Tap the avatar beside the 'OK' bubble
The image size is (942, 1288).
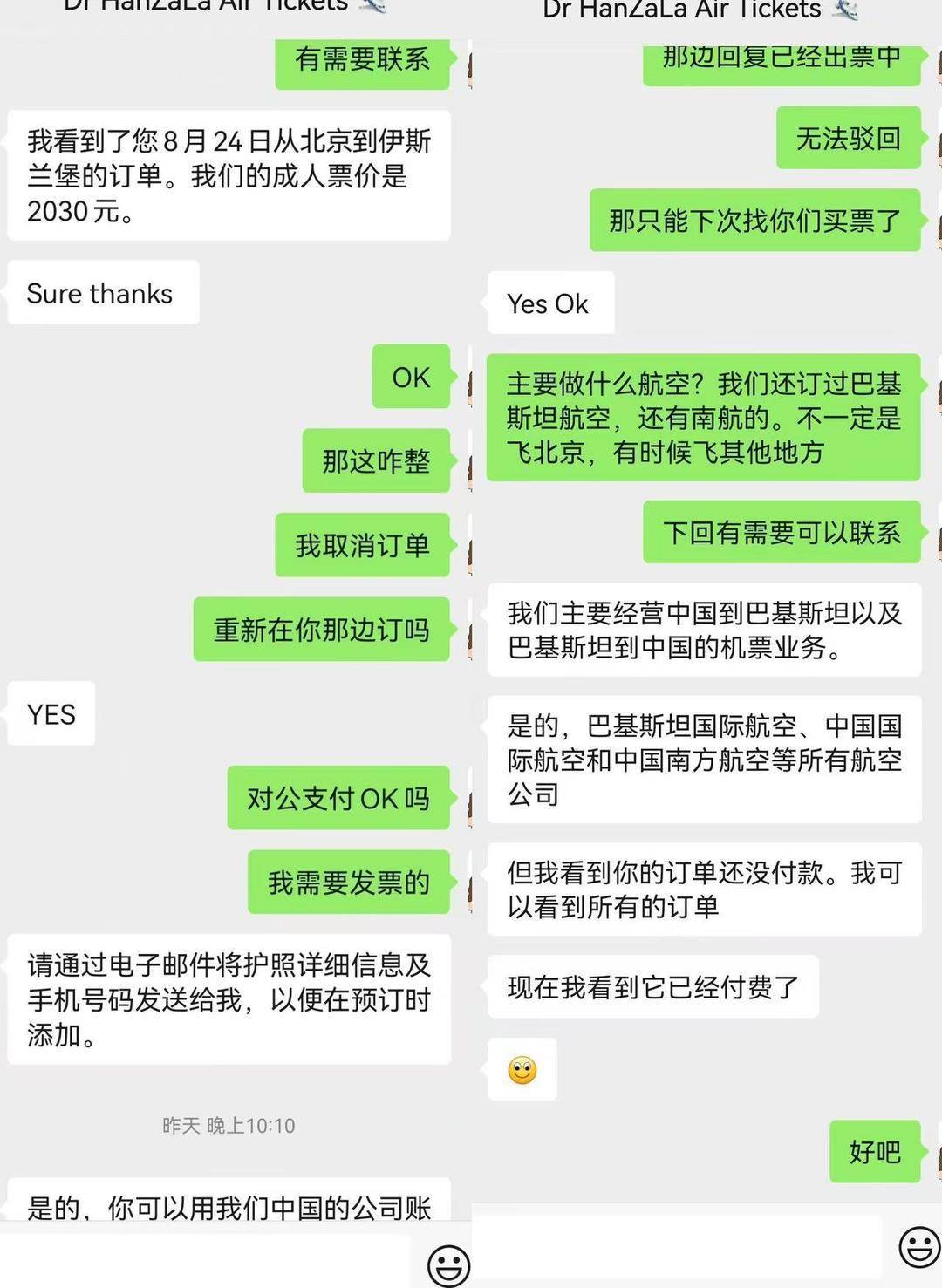[x=468, y=378]
